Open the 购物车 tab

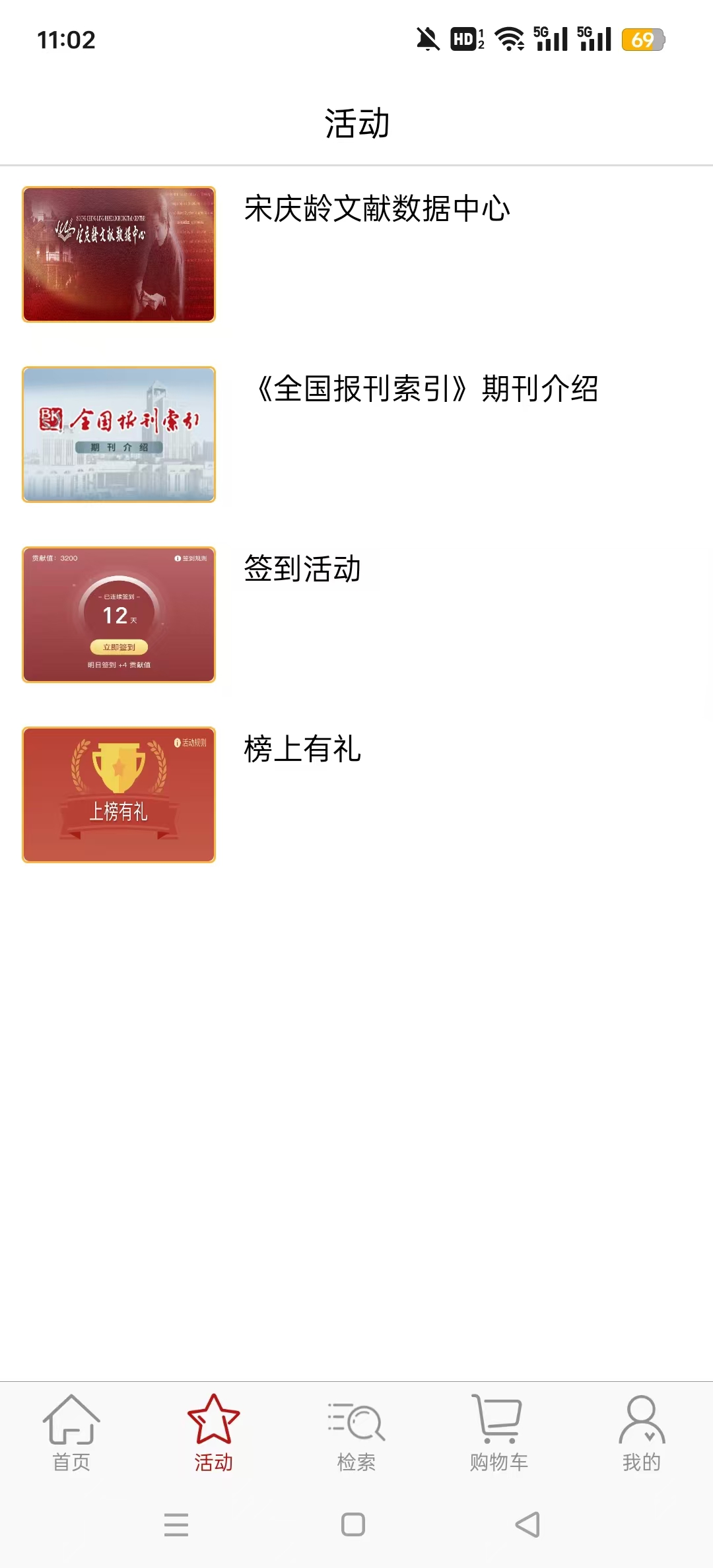click(x=499, y=1433)
